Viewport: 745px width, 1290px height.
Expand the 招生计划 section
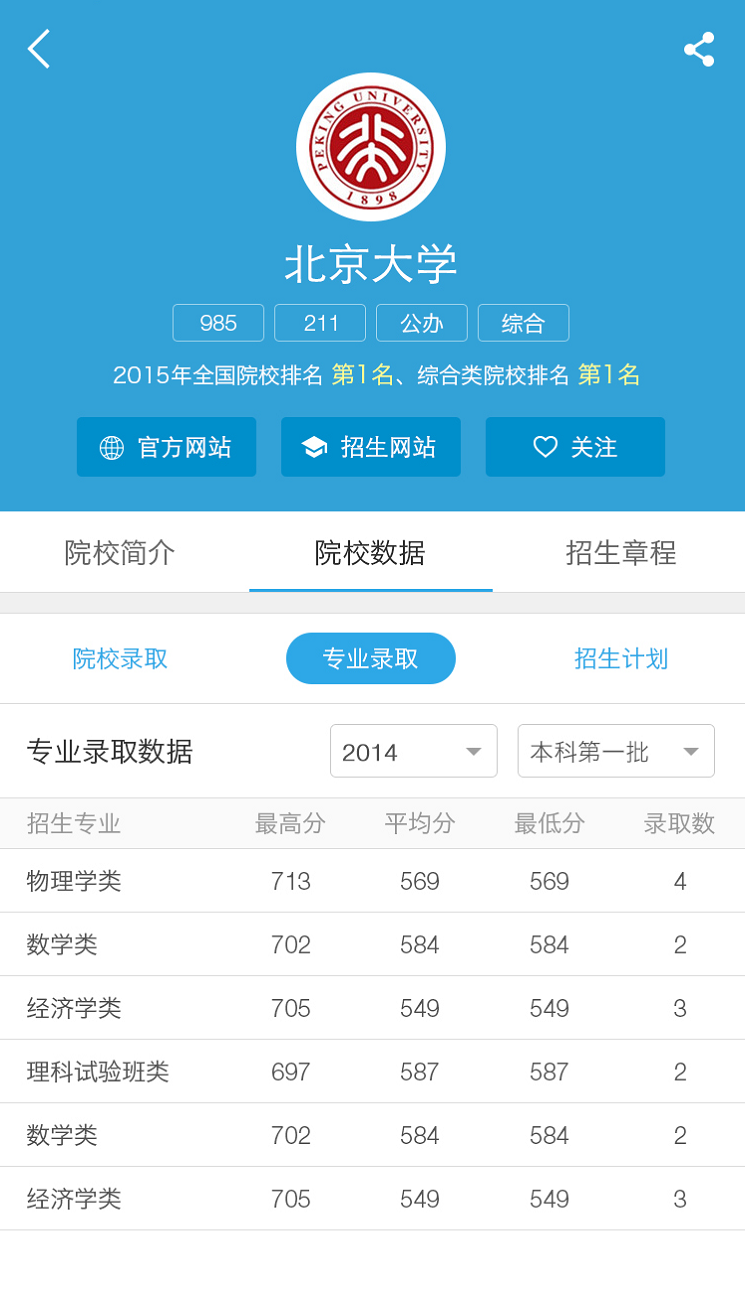[622, 658]
